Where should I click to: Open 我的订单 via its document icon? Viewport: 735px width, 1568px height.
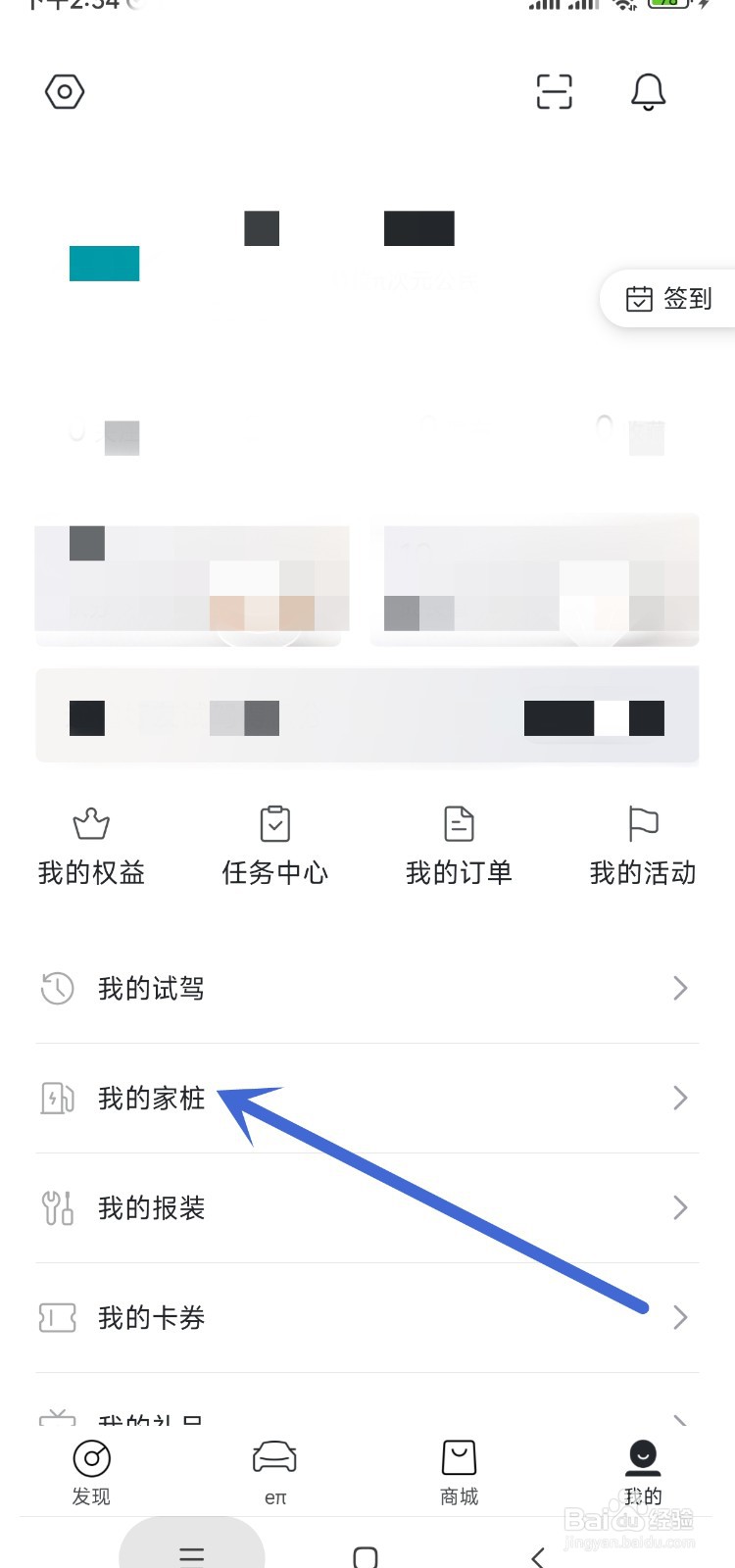click(x=458, y=825)
